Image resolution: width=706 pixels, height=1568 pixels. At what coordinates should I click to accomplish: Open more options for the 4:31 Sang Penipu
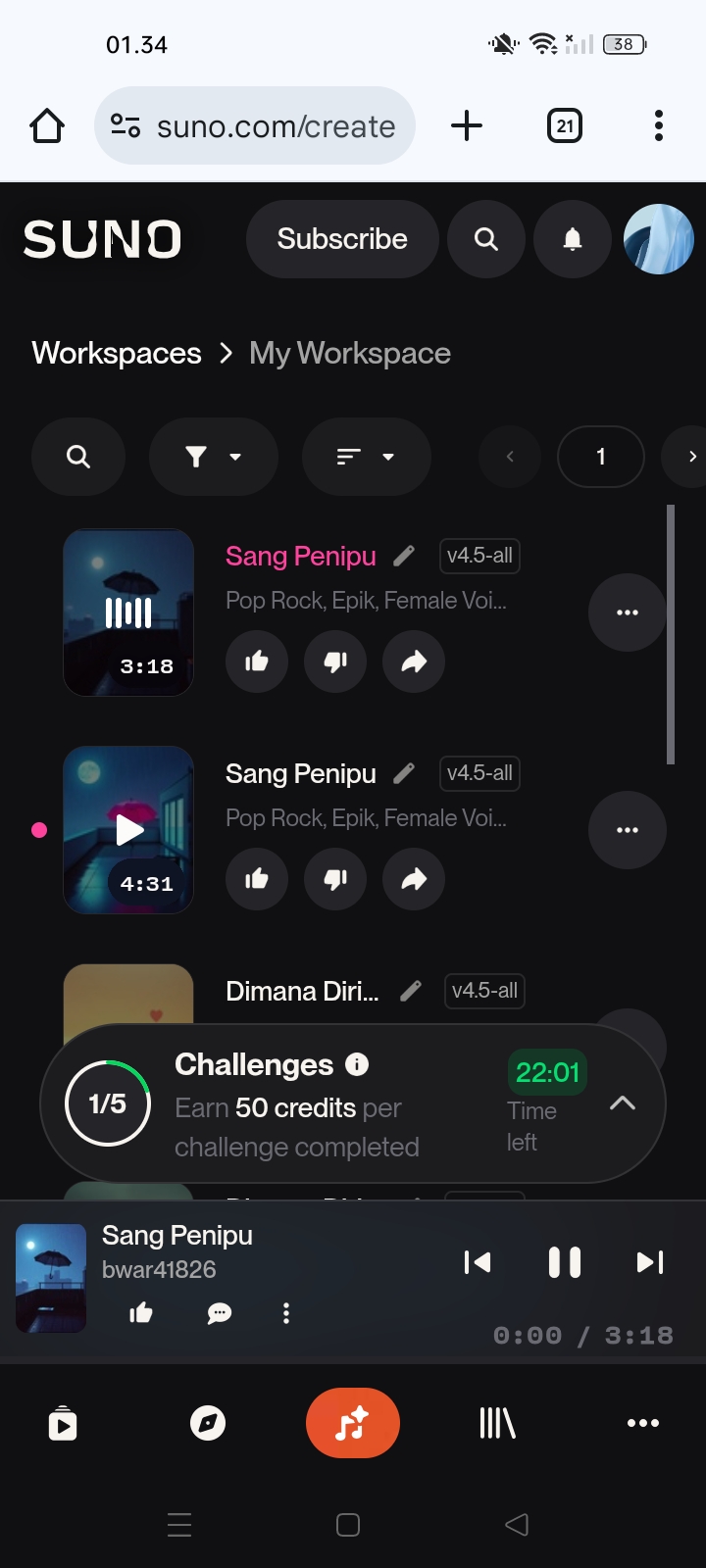627,830
